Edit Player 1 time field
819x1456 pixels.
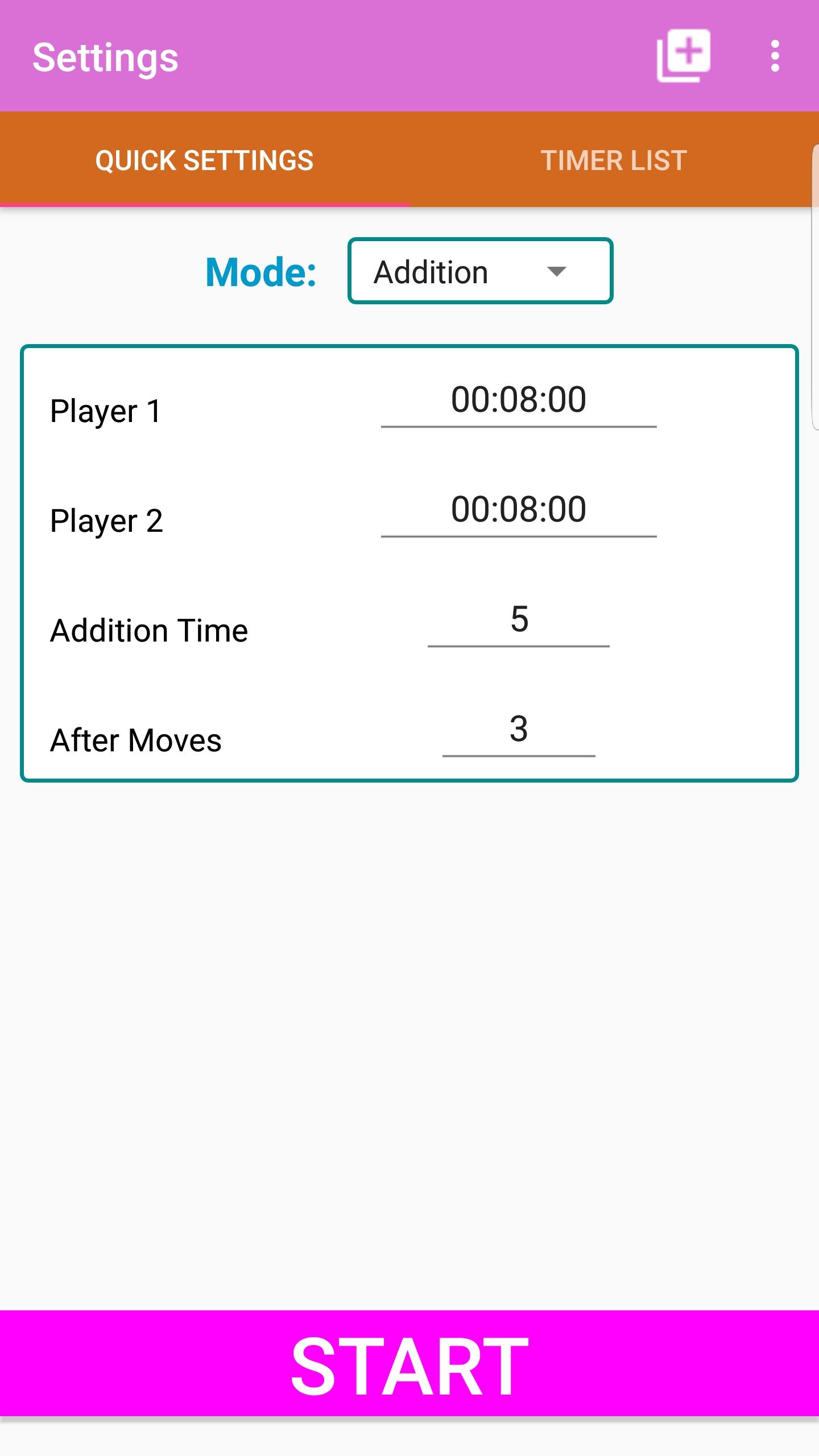pos(518,400)
